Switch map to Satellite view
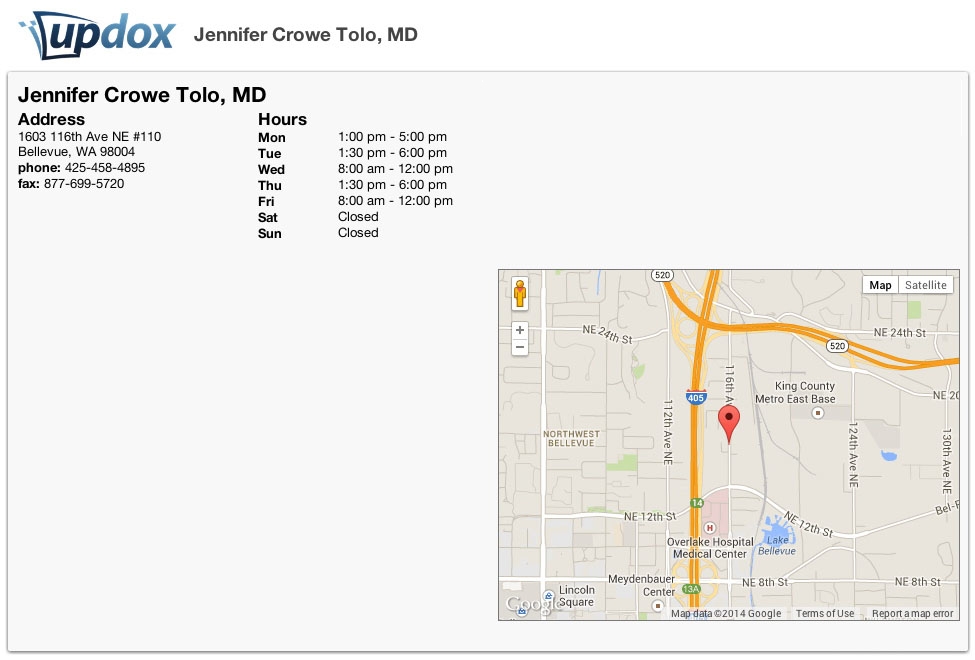This screenshot has height=660, width=975. 925,285
